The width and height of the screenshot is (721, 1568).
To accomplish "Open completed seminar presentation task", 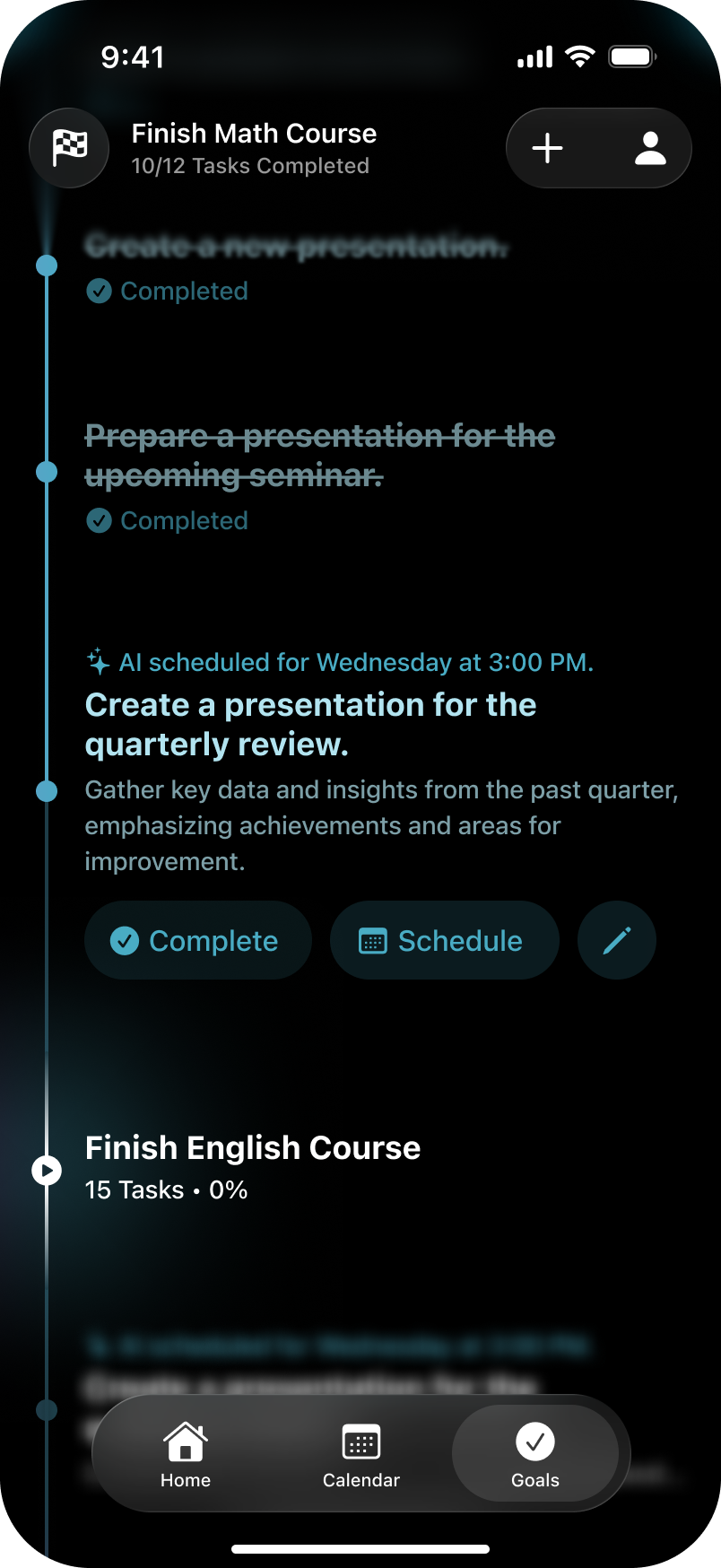I will click(319, 455).
